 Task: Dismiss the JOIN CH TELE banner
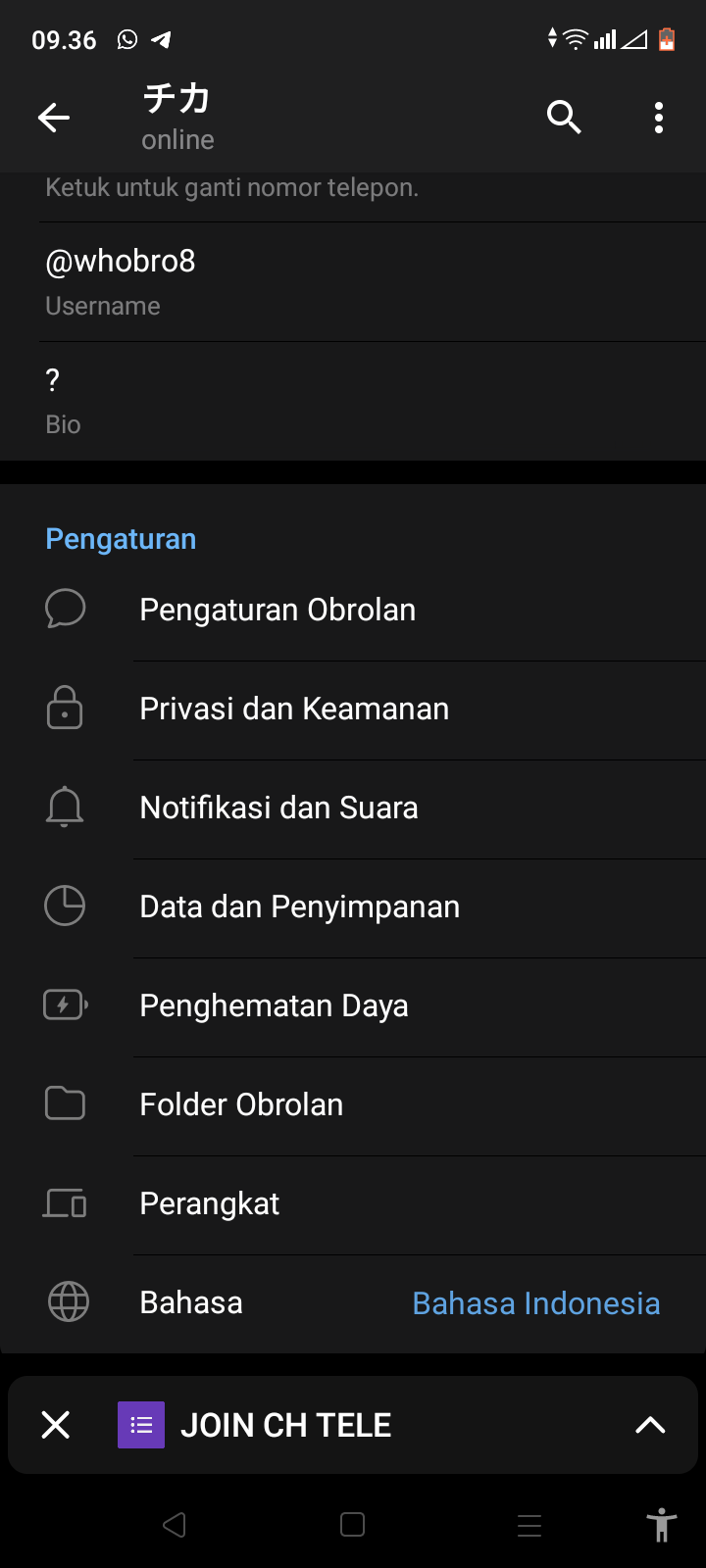[x=56, y=1425]
